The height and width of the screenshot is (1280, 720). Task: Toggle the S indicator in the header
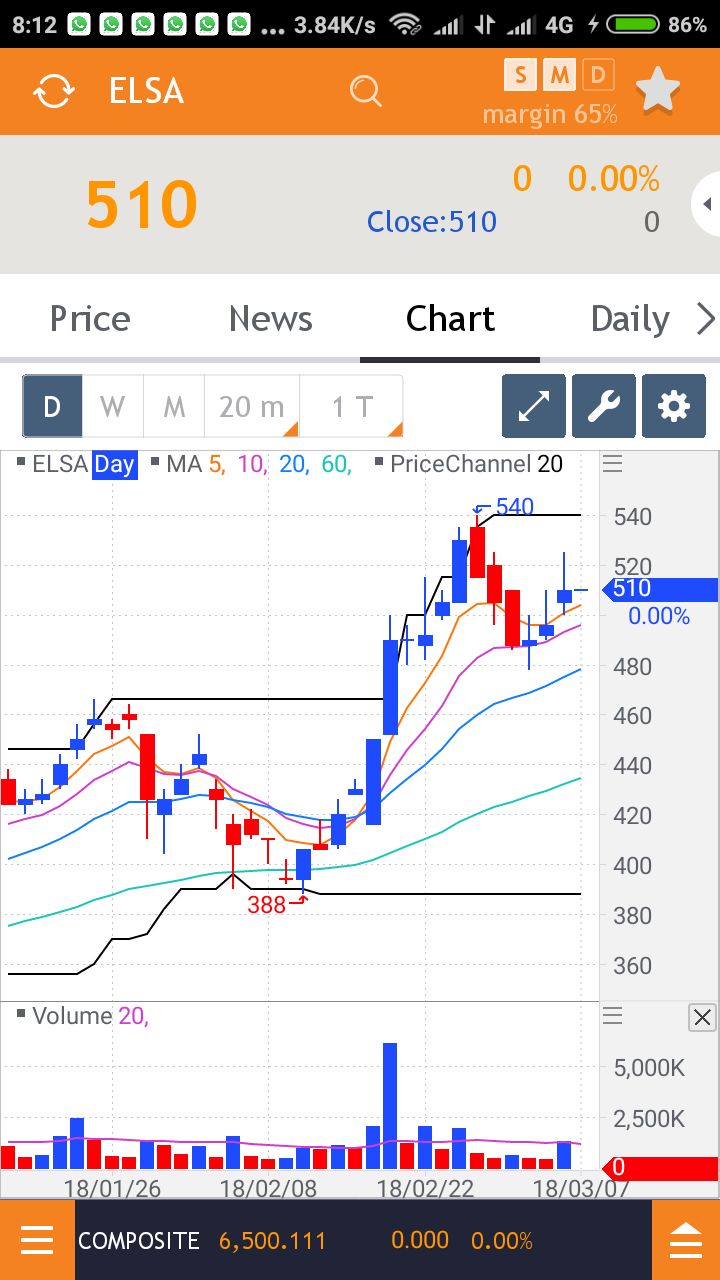tap(519, 74)
